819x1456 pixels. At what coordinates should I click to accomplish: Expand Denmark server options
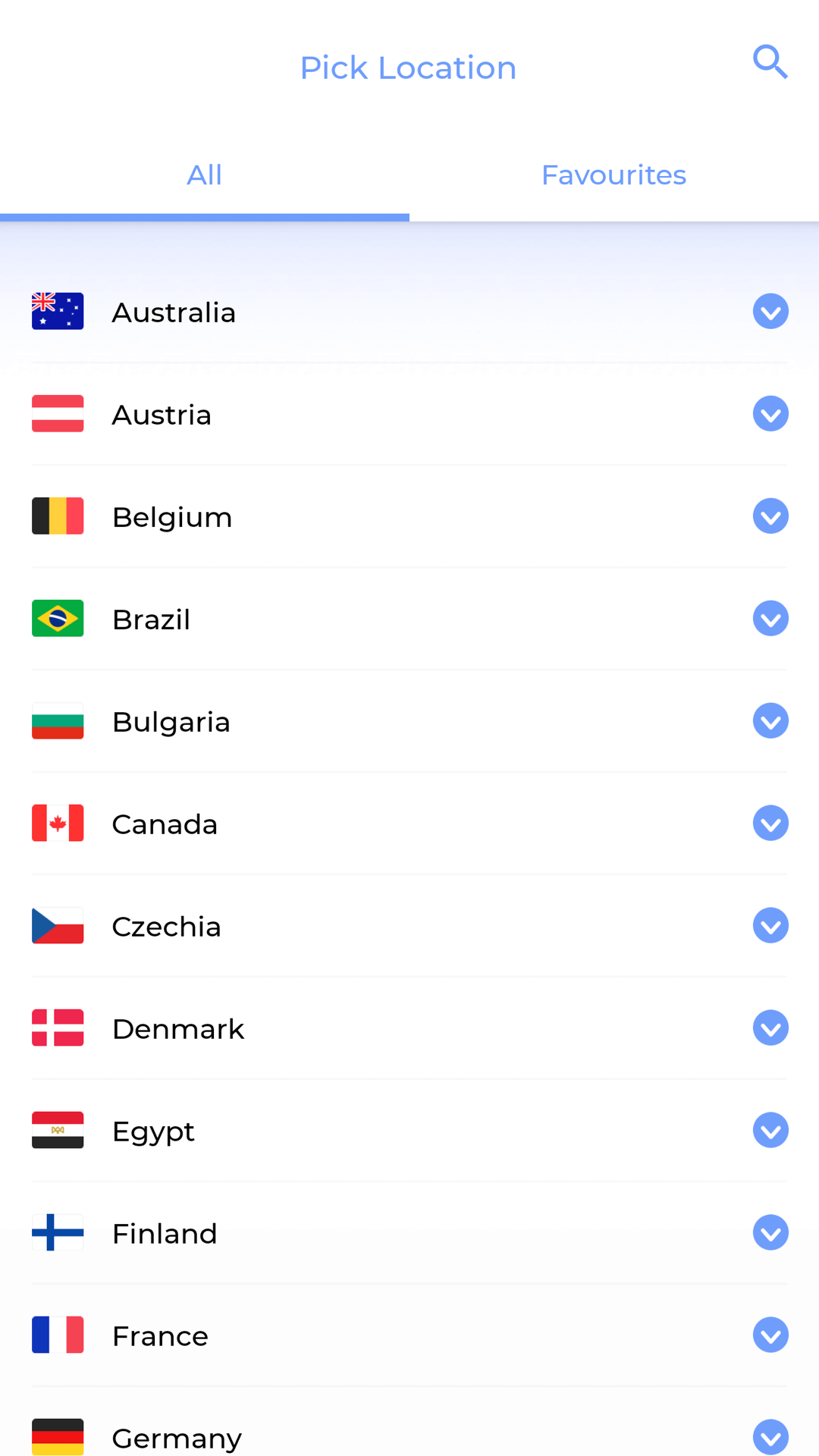(x=770, y=1028)
